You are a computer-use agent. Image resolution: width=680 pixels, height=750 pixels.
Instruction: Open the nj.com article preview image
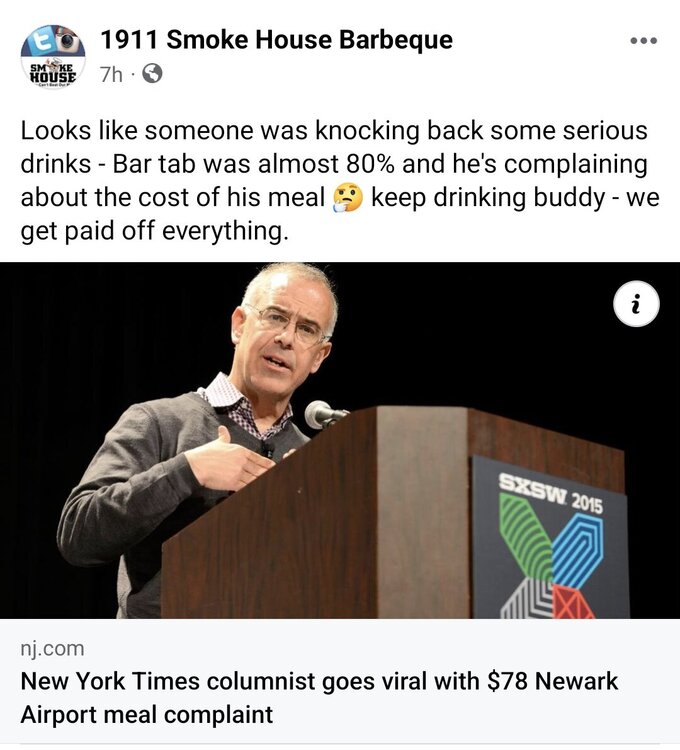[x=340, y=440]
